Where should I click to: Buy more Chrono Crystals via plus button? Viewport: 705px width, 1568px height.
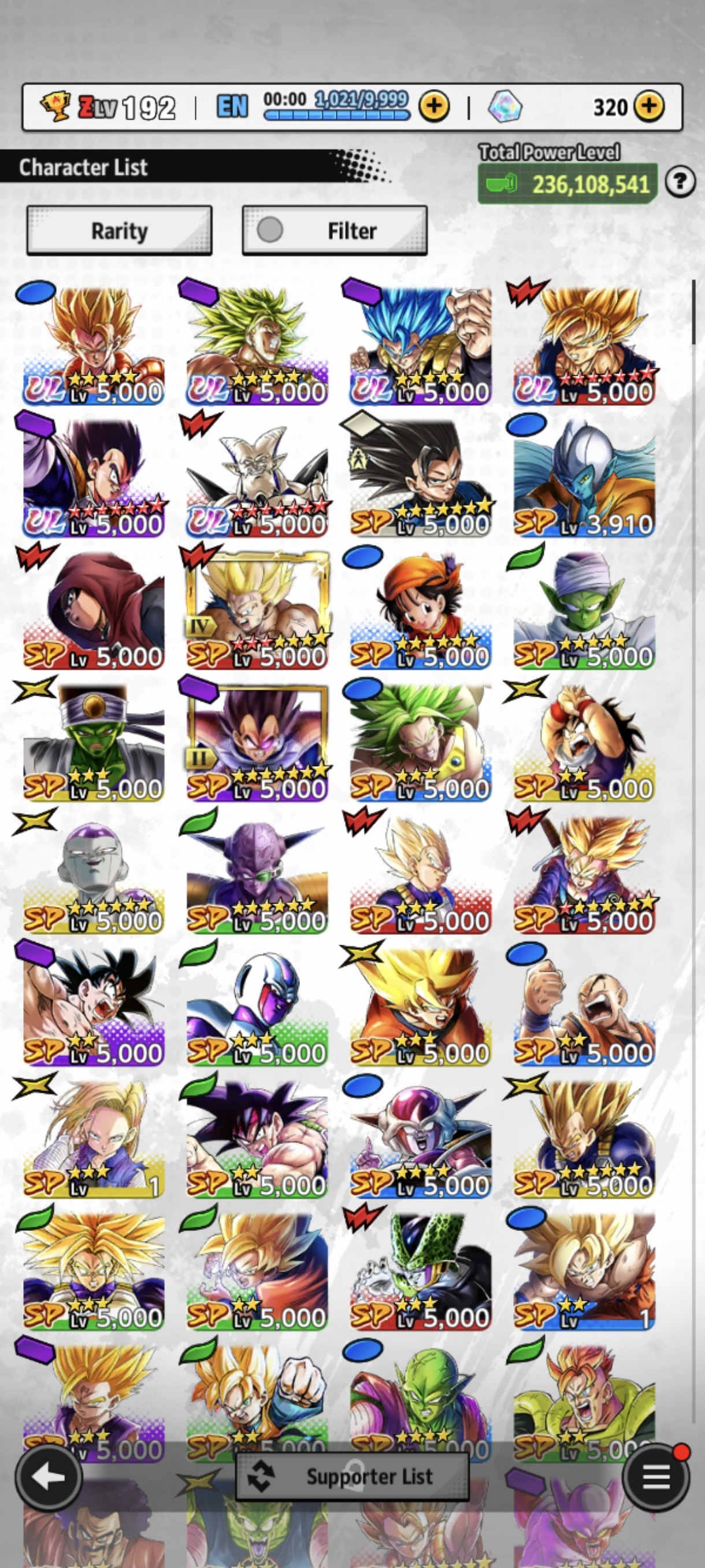click(x=649, y=106)
